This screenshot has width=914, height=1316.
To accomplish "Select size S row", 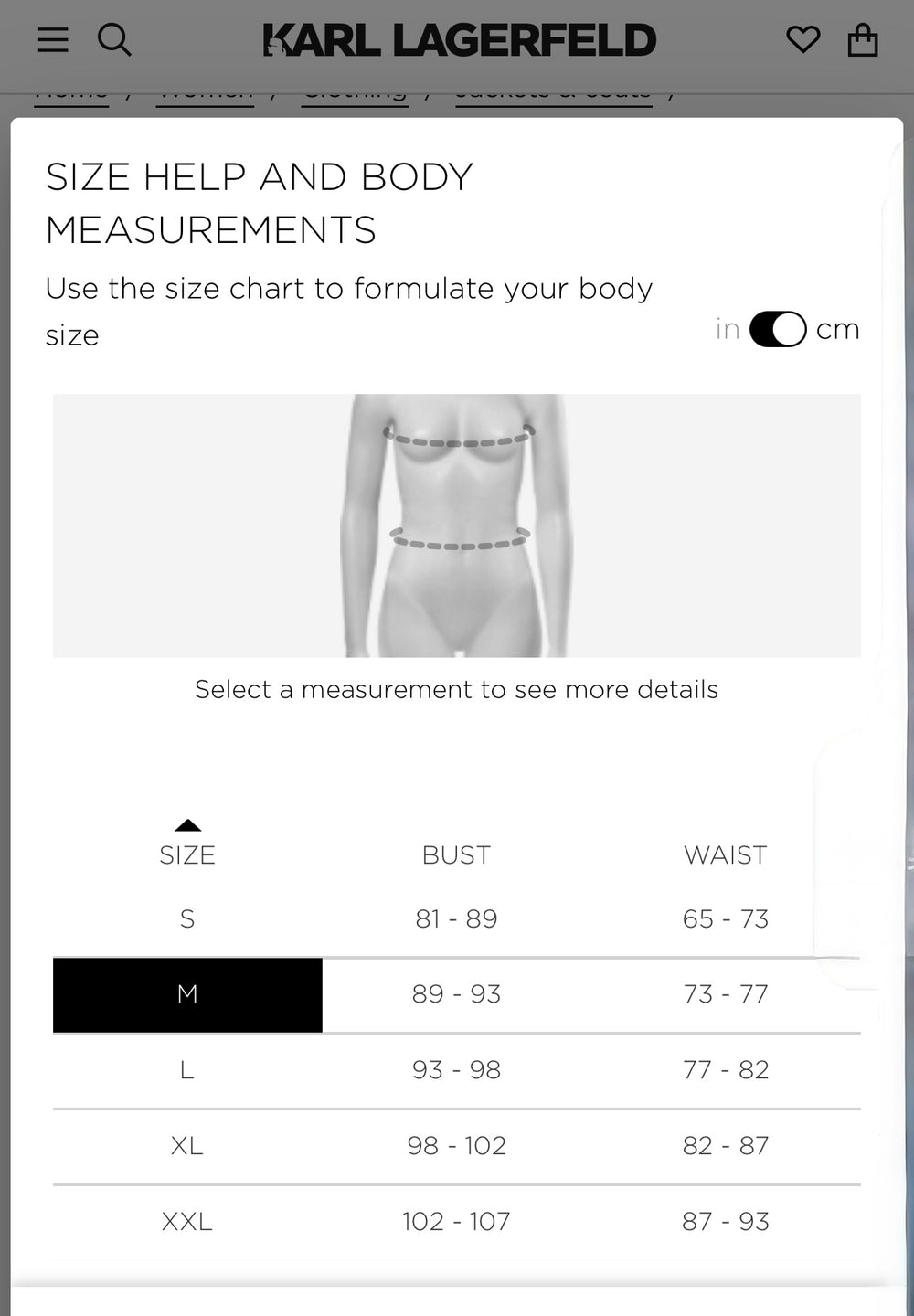I will pyautogui.click(x=187, y=918).
